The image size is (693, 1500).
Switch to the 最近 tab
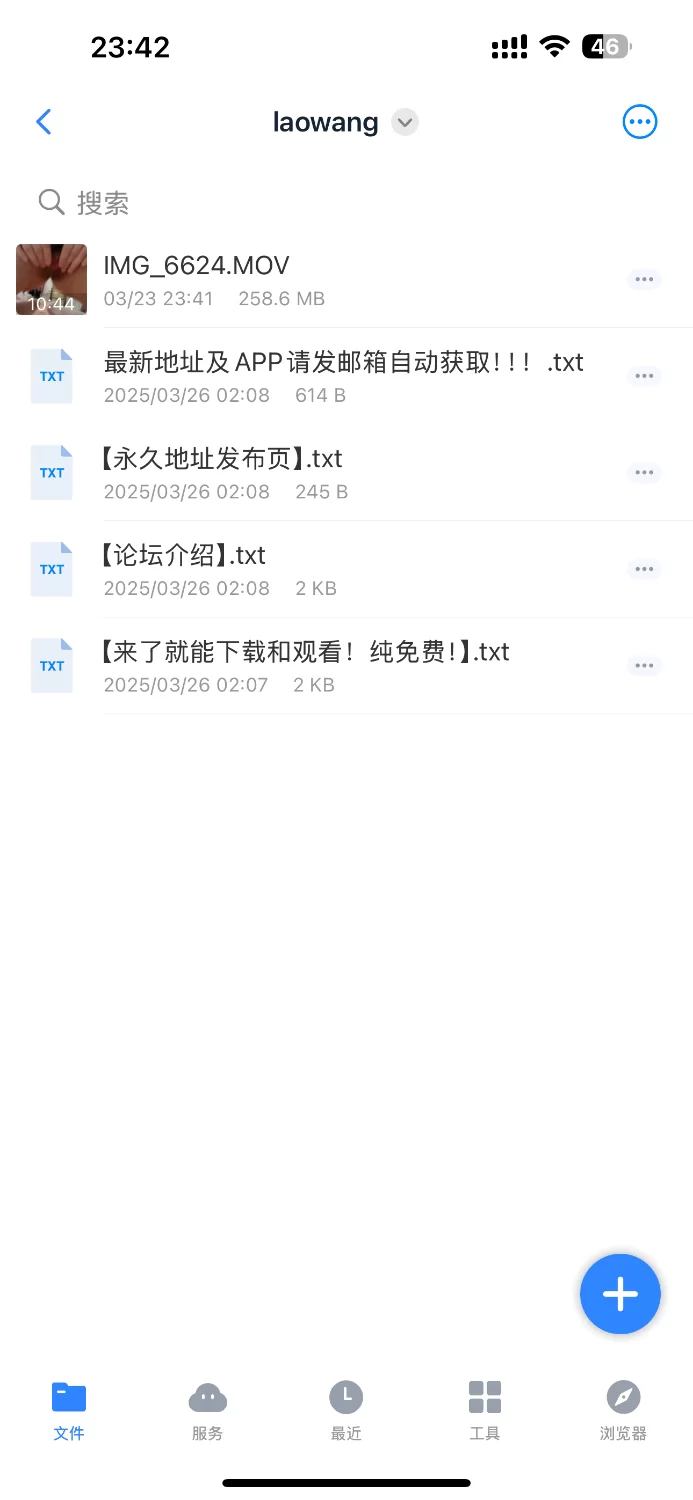346,1410
